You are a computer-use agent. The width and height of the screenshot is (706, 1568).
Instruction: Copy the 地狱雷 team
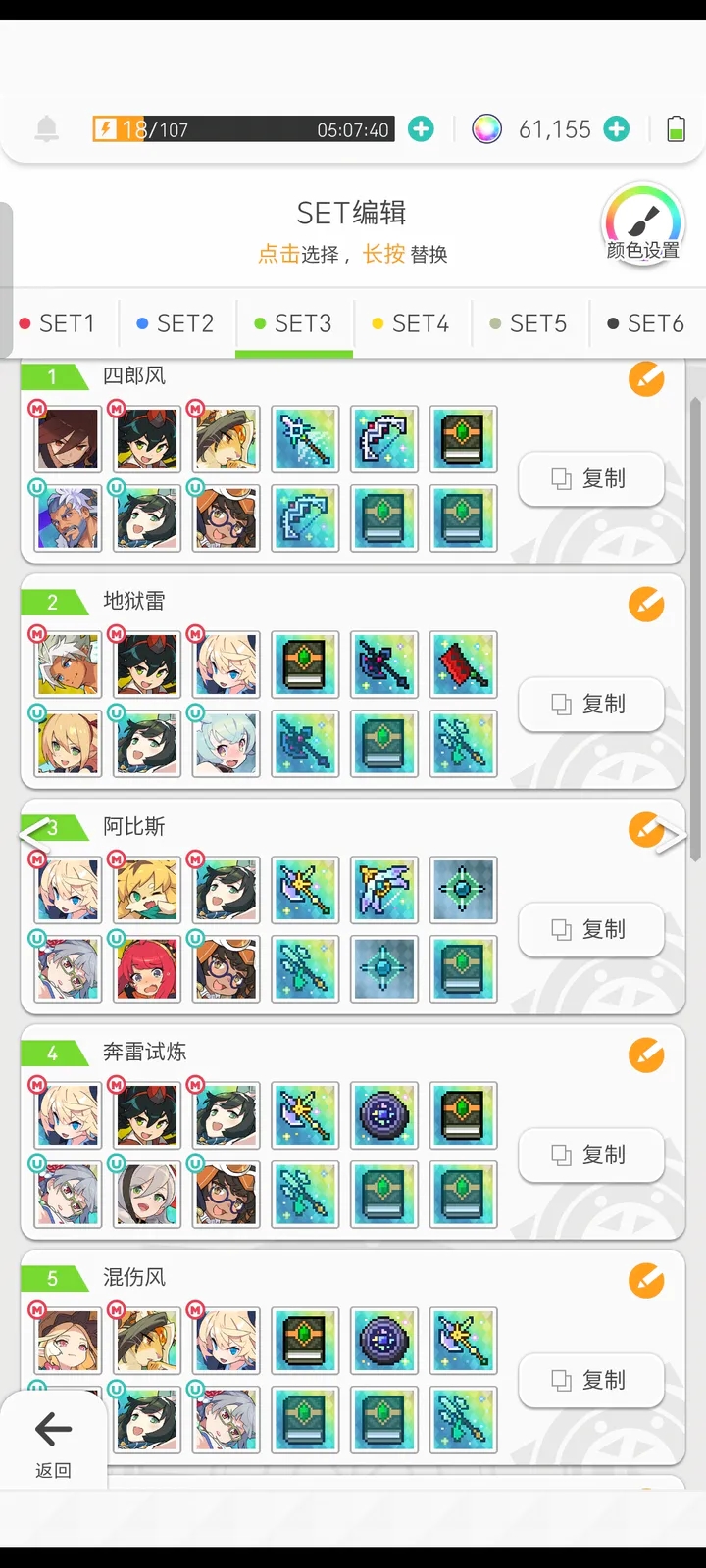click(590, 704)
